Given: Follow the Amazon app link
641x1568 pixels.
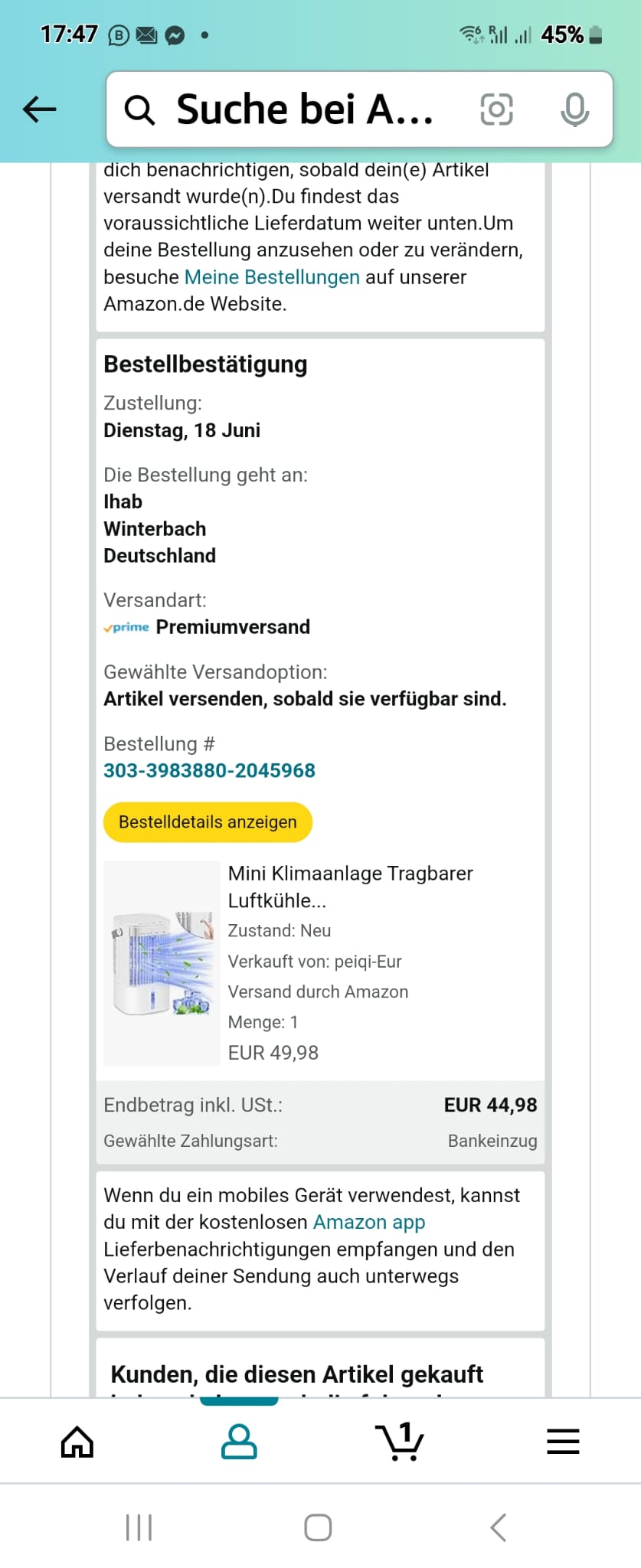Looking at the screenshot, I should click(369, 1222).
